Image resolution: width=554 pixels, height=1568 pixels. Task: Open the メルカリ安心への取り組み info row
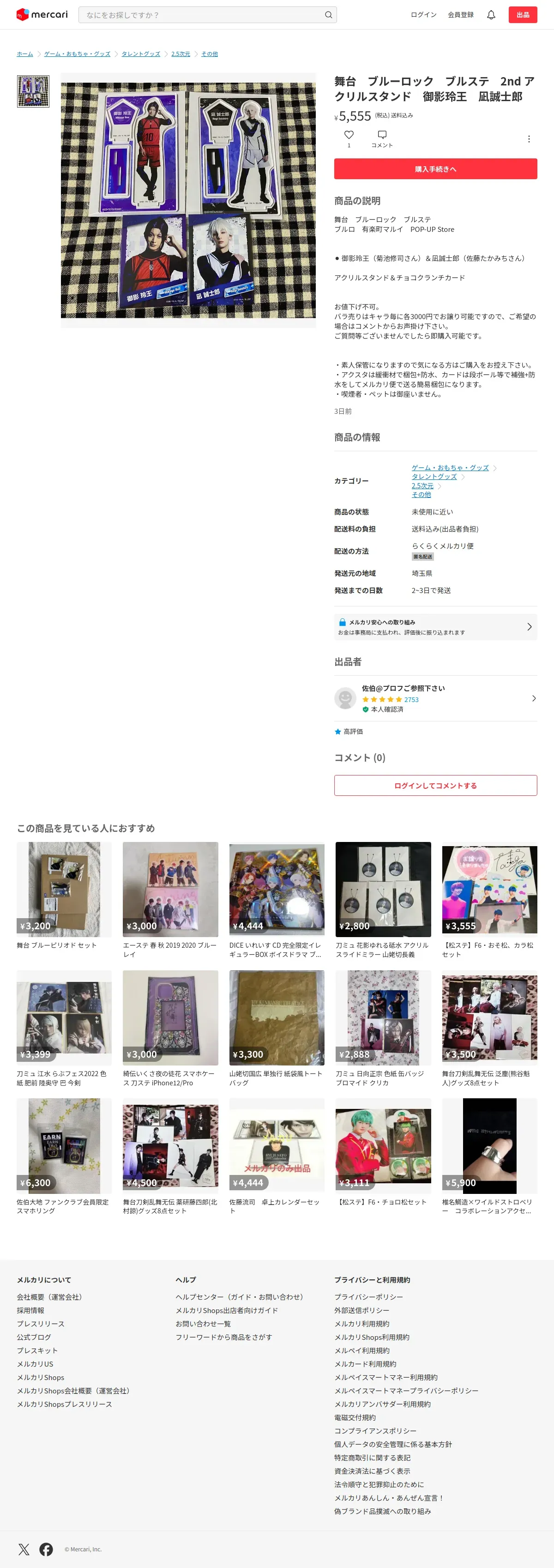pos(435,627)
